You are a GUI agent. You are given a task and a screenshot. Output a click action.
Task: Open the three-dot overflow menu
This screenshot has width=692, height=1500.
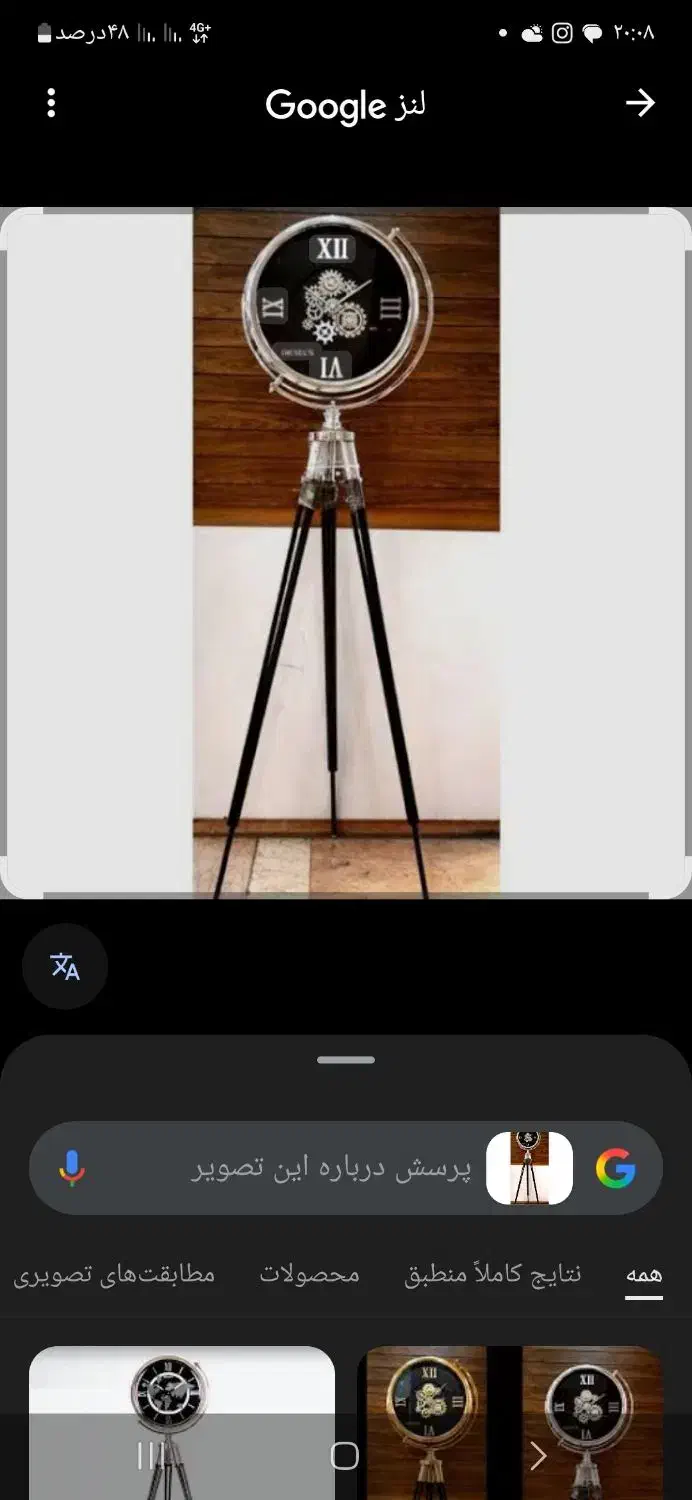pos(51,103)
